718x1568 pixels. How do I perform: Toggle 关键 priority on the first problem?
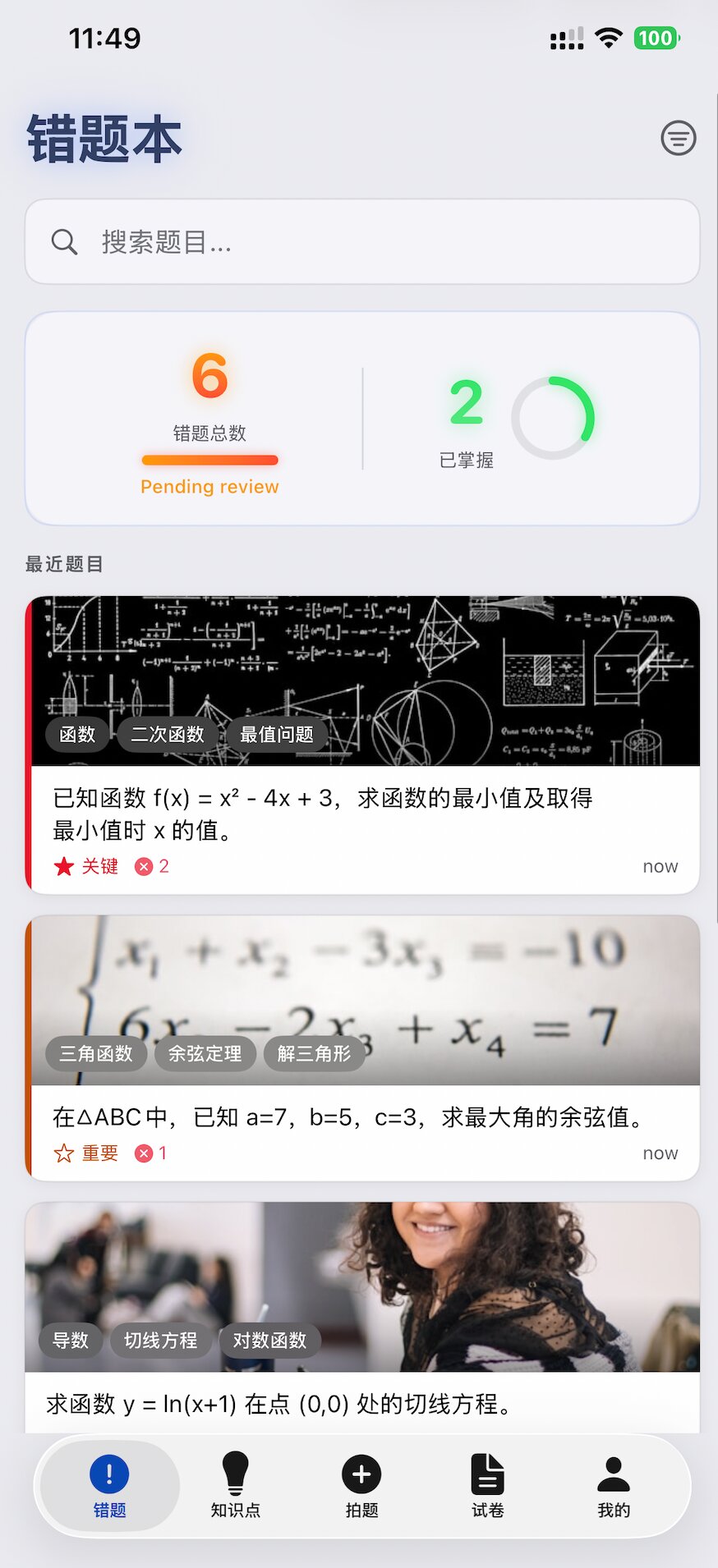(100, 866)
